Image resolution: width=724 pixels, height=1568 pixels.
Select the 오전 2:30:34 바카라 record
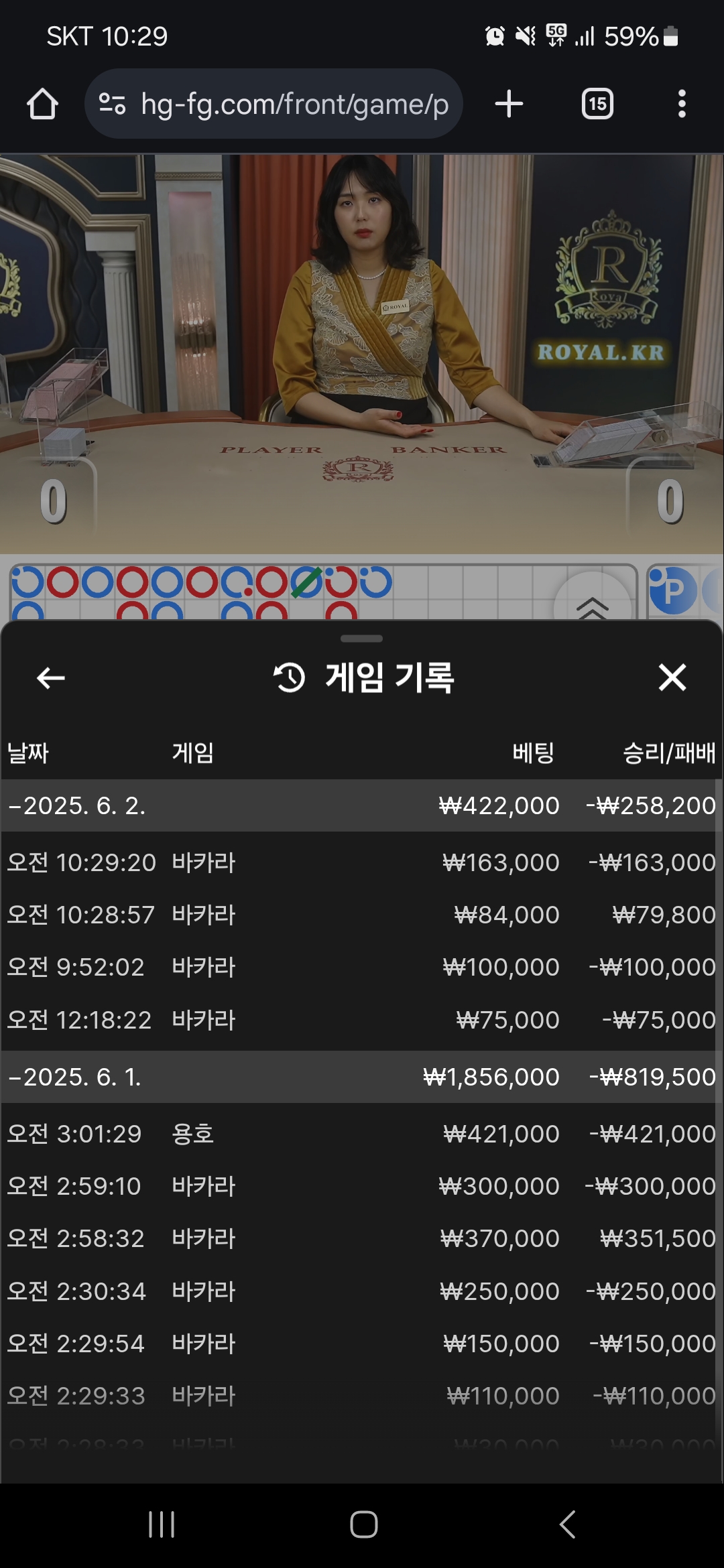coord(362,1291)
